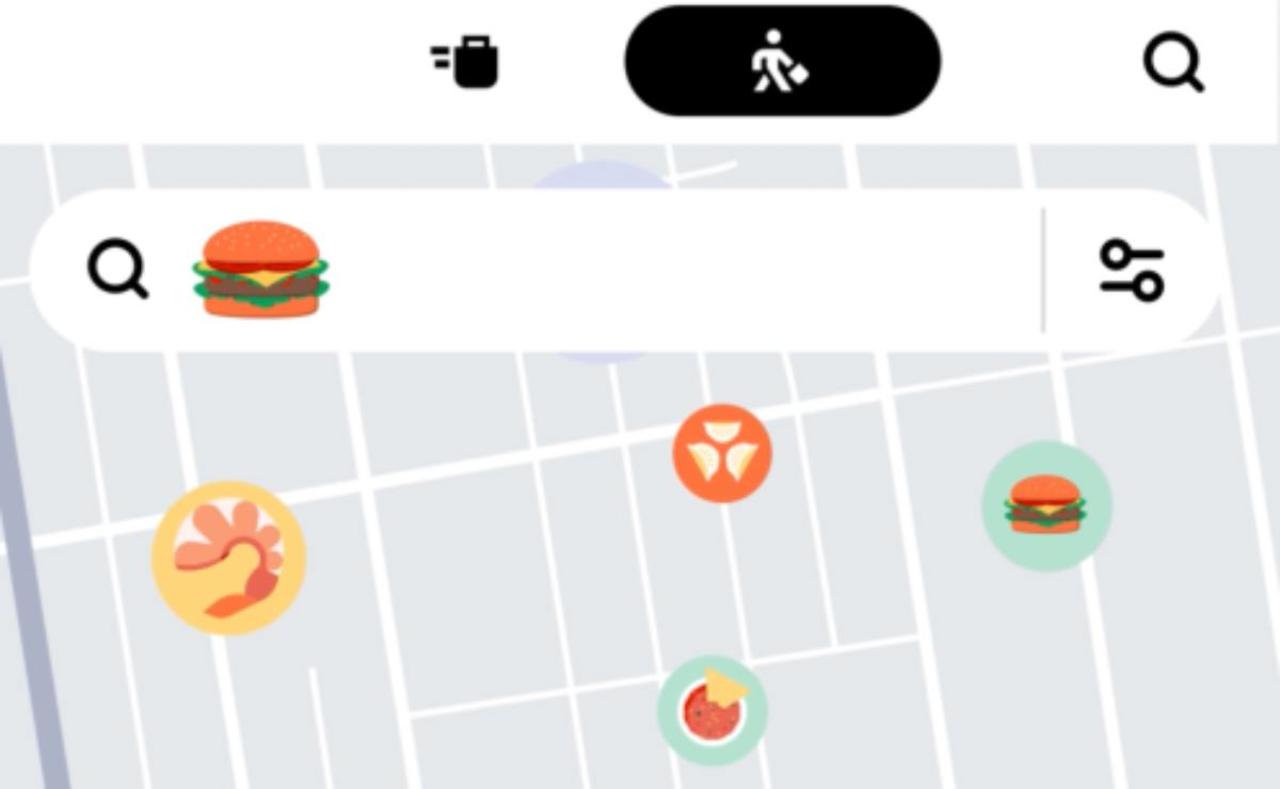
Task: Open the shrimp restaurant map marker
Action: [x=229, y=558]
